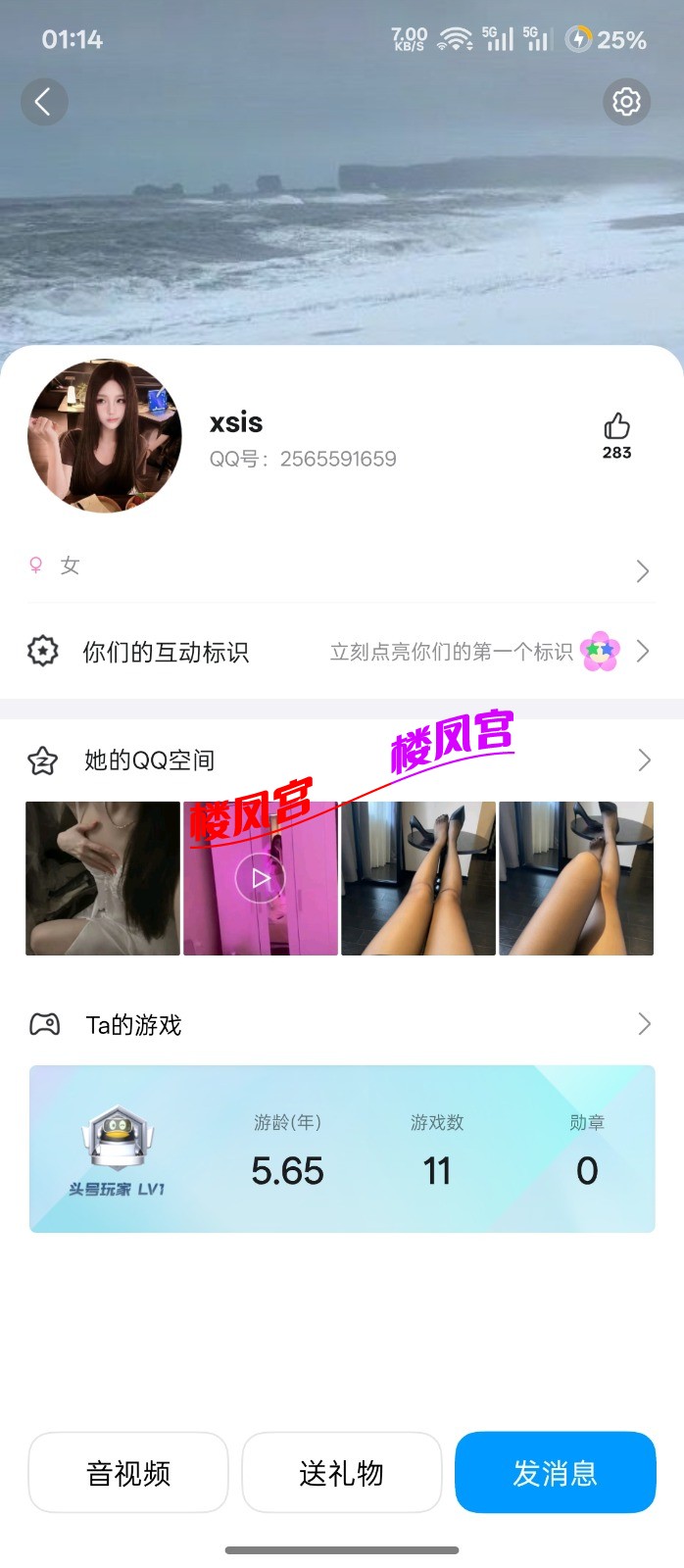Like the profile with thumbs-up icon

point(616,427)
